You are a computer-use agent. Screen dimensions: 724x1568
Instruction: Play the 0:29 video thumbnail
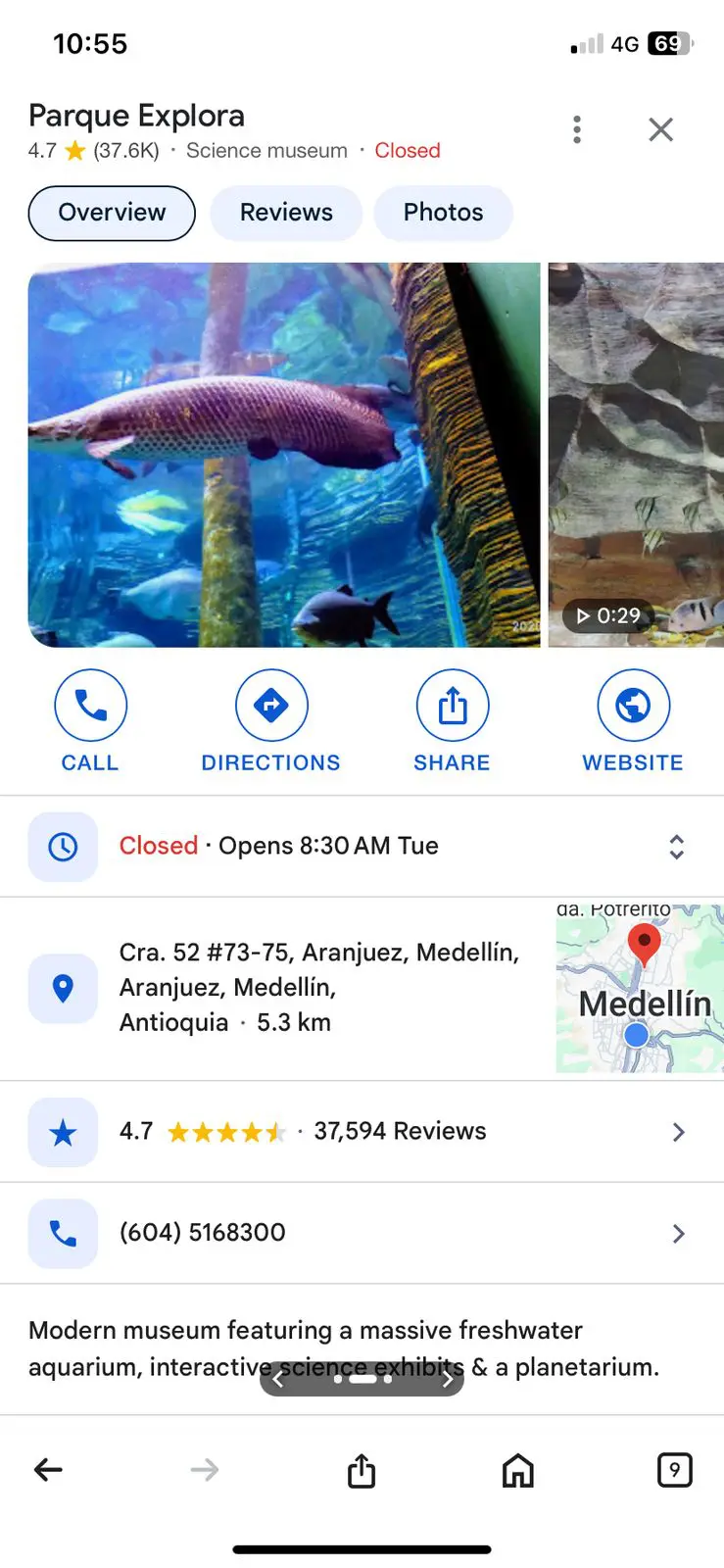(x=635, y=455)
